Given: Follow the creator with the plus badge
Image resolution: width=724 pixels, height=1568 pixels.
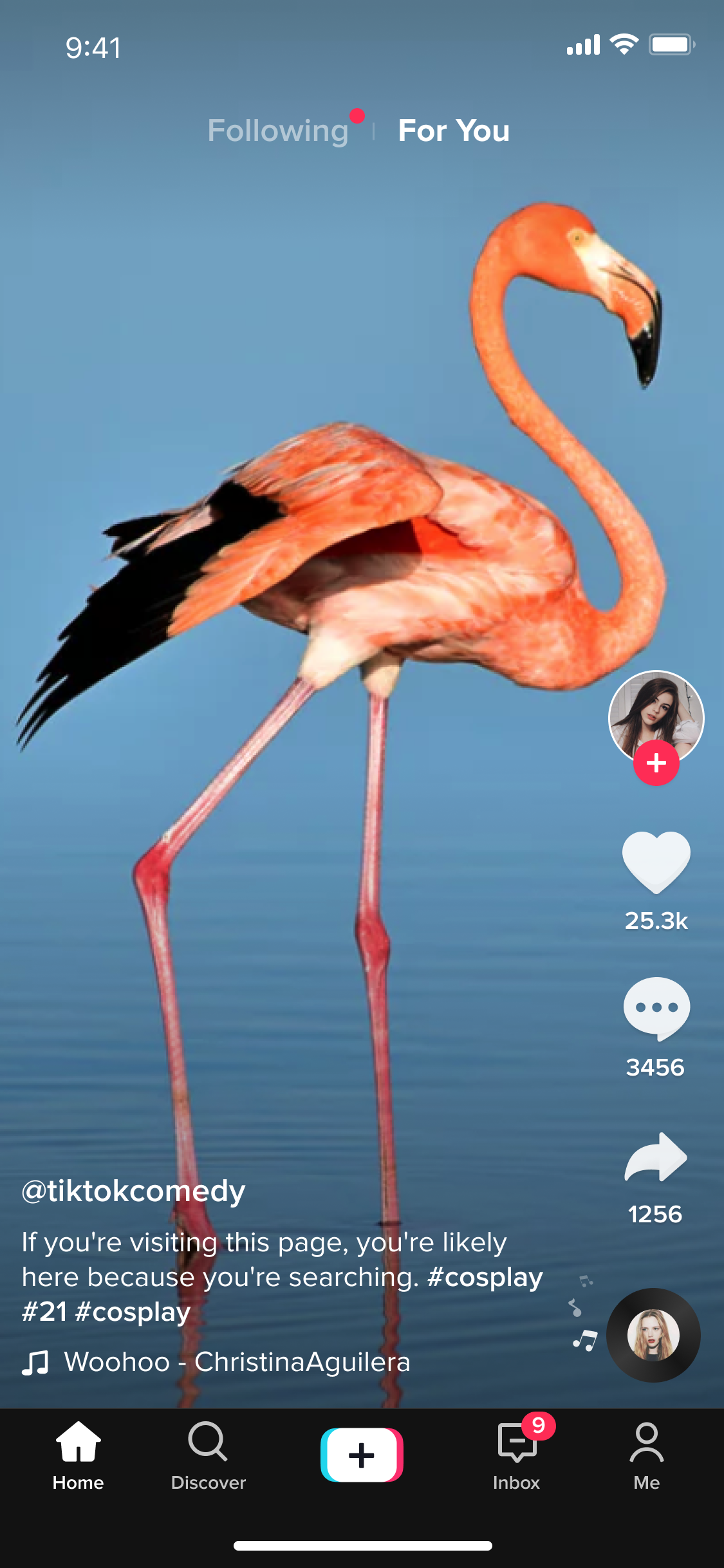Looking at the screenshot, I should (656, 763).
